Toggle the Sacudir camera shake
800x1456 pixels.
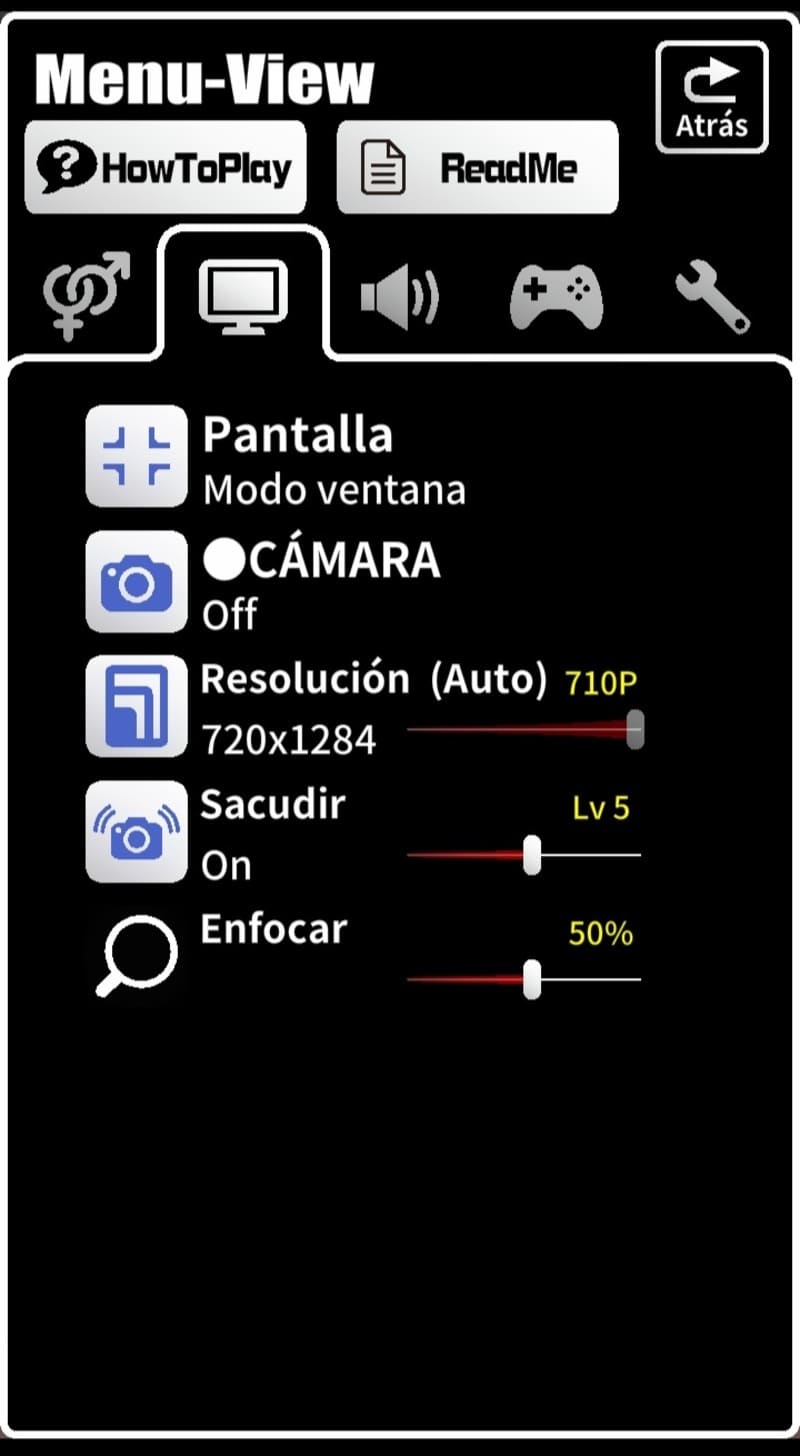click(x=136, y=832)
